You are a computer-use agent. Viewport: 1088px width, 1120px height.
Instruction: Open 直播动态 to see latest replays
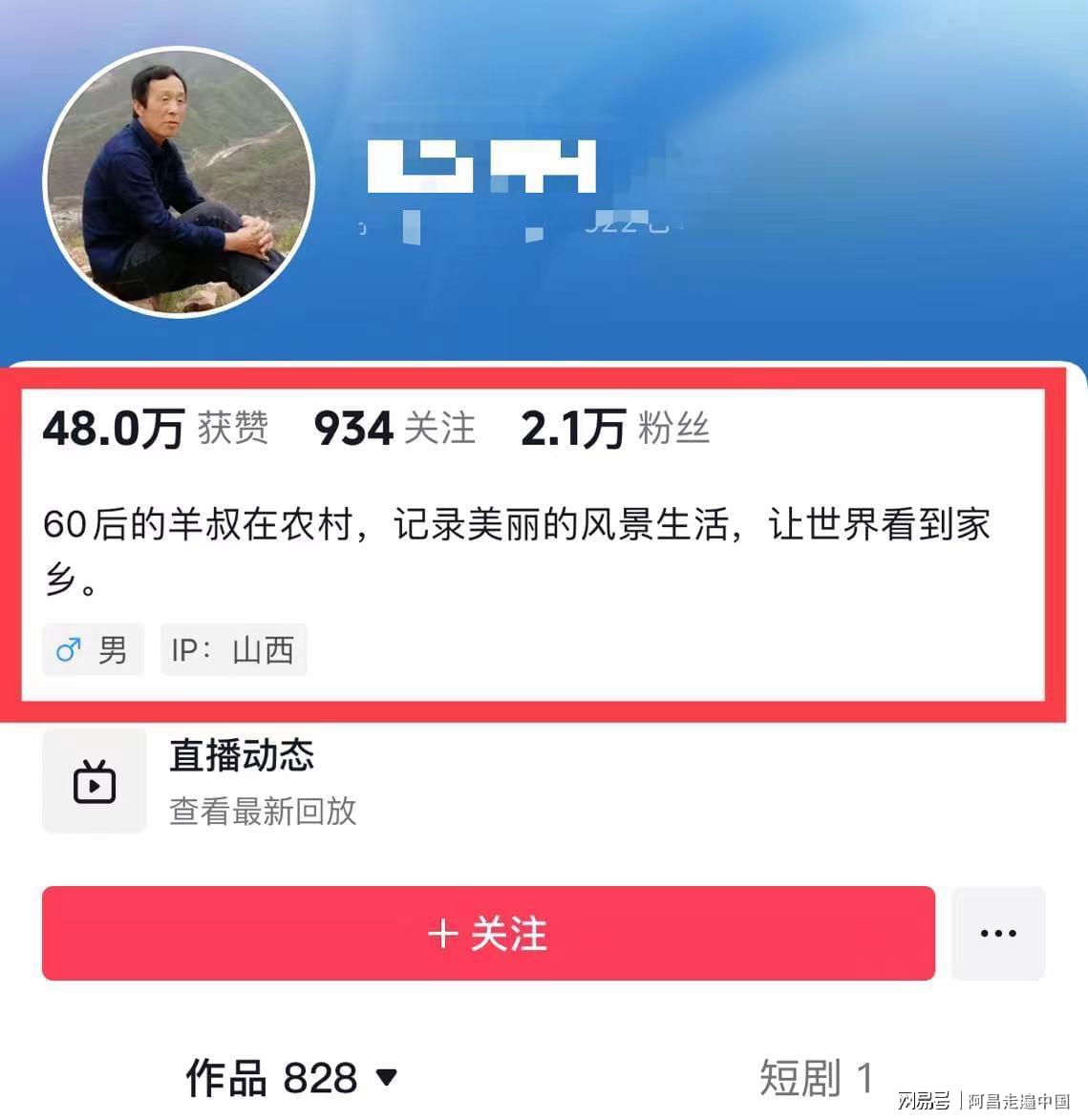[x=242, y=780]
